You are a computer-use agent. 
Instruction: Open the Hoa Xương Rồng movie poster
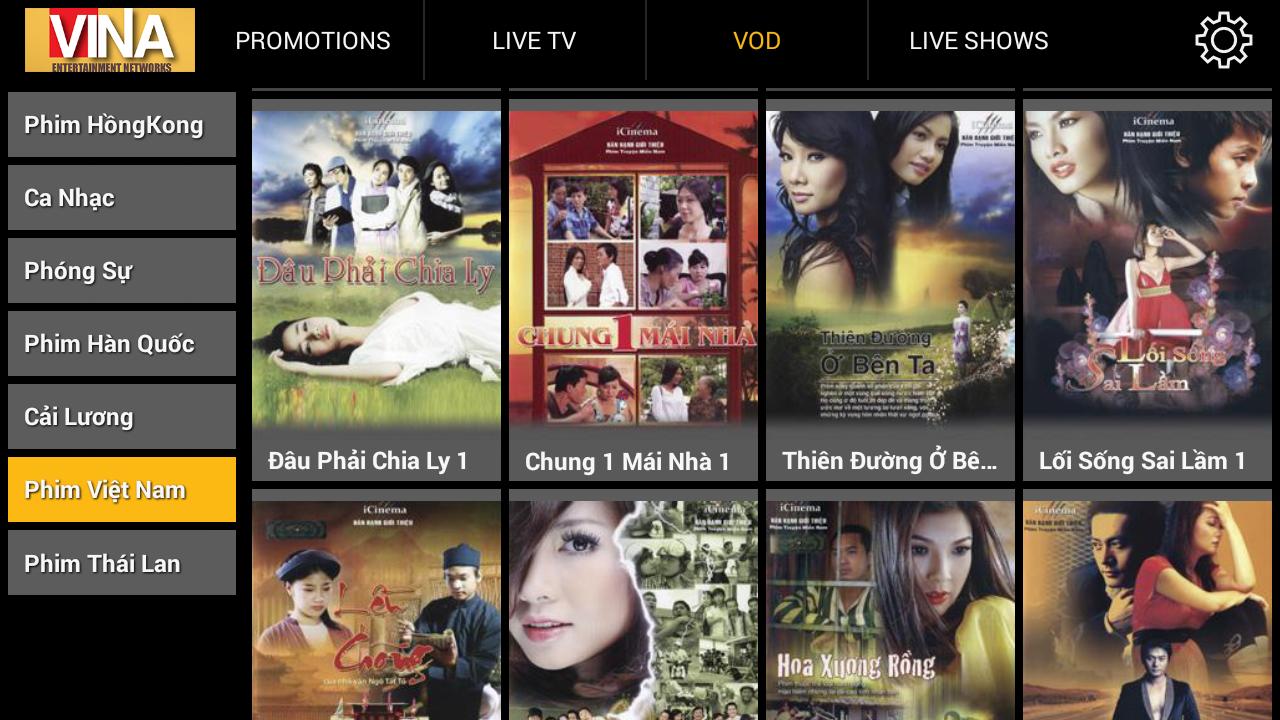[x=890, y=610]
